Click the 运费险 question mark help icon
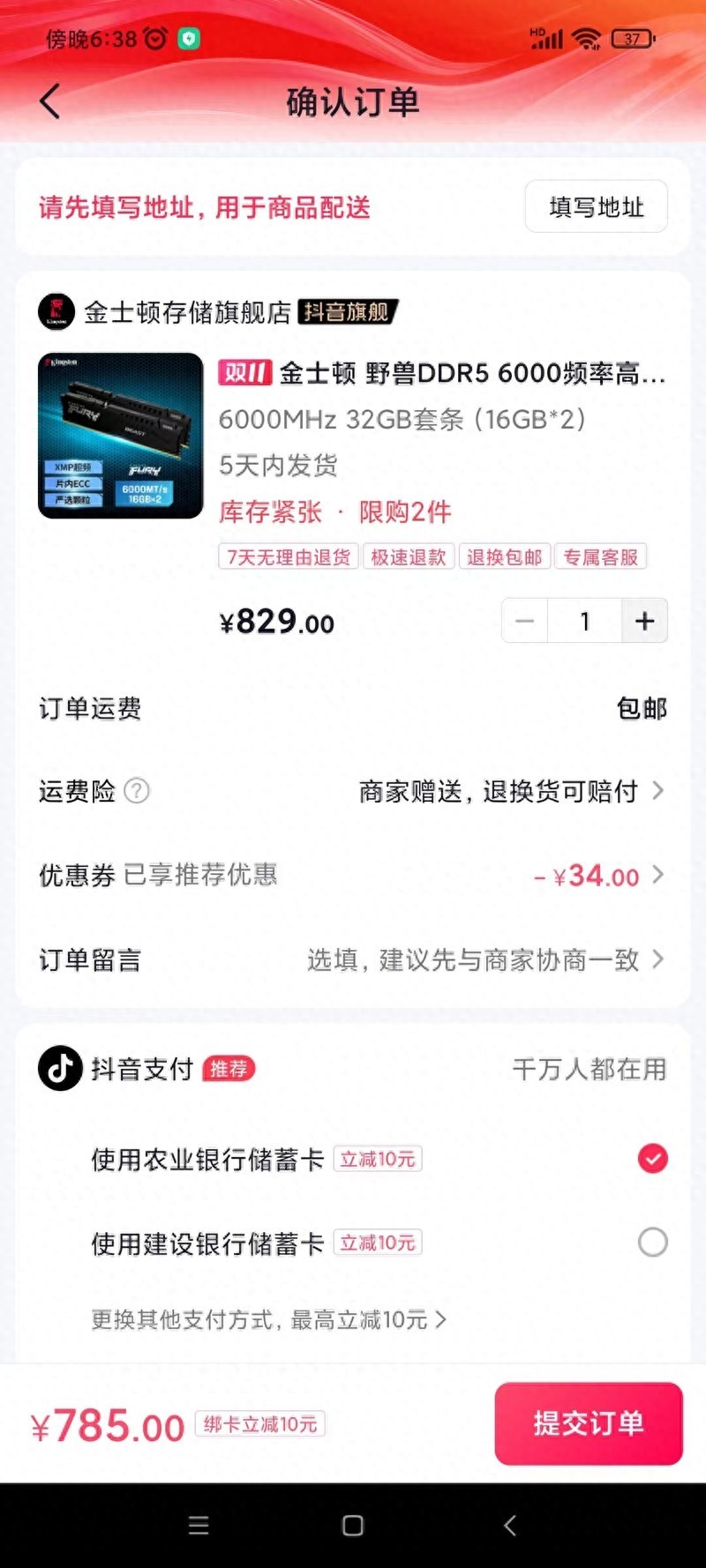This screenshot has width=706, height=1568. pos(138,791)
